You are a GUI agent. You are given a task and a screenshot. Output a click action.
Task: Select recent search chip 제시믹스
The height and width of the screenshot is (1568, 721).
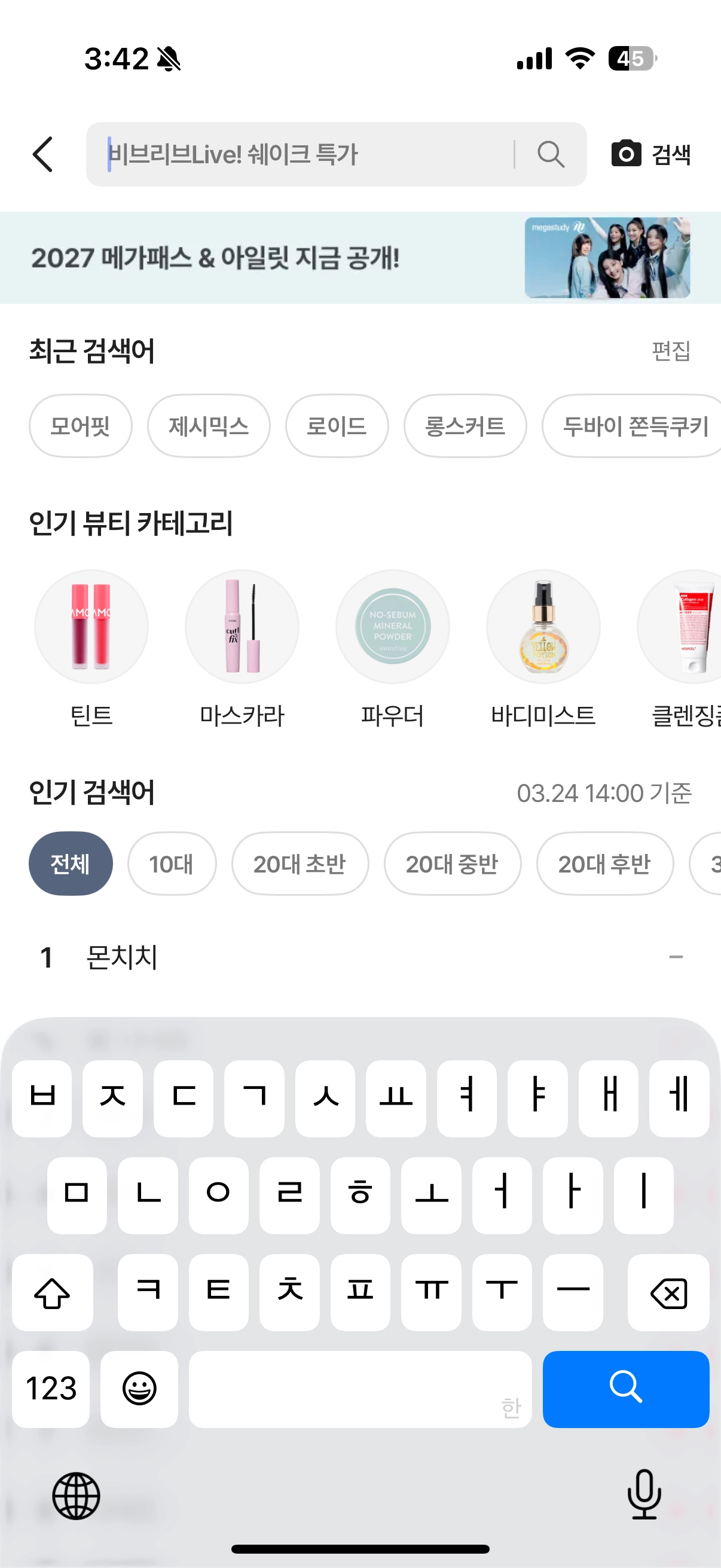(x=209, y=426)
